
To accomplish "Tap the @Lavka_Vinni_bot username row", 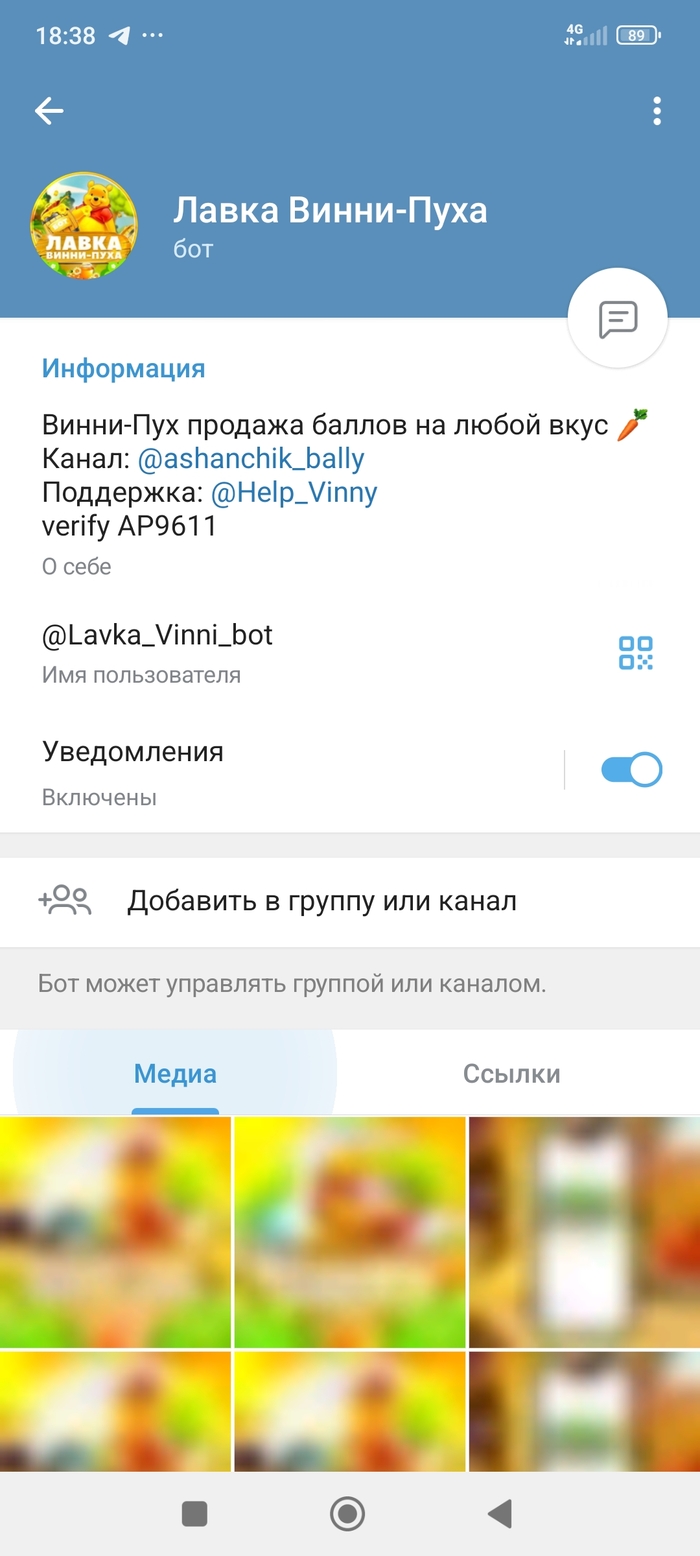I will pyautogui.click(x=280, y=652).
